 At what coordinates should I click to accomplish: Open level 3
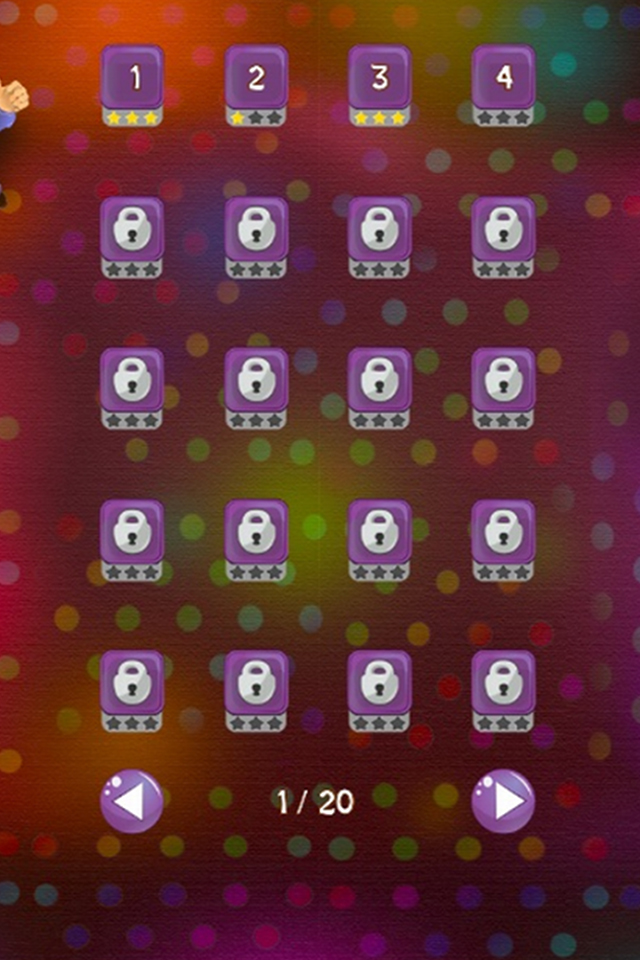click(x=379, y=80)
